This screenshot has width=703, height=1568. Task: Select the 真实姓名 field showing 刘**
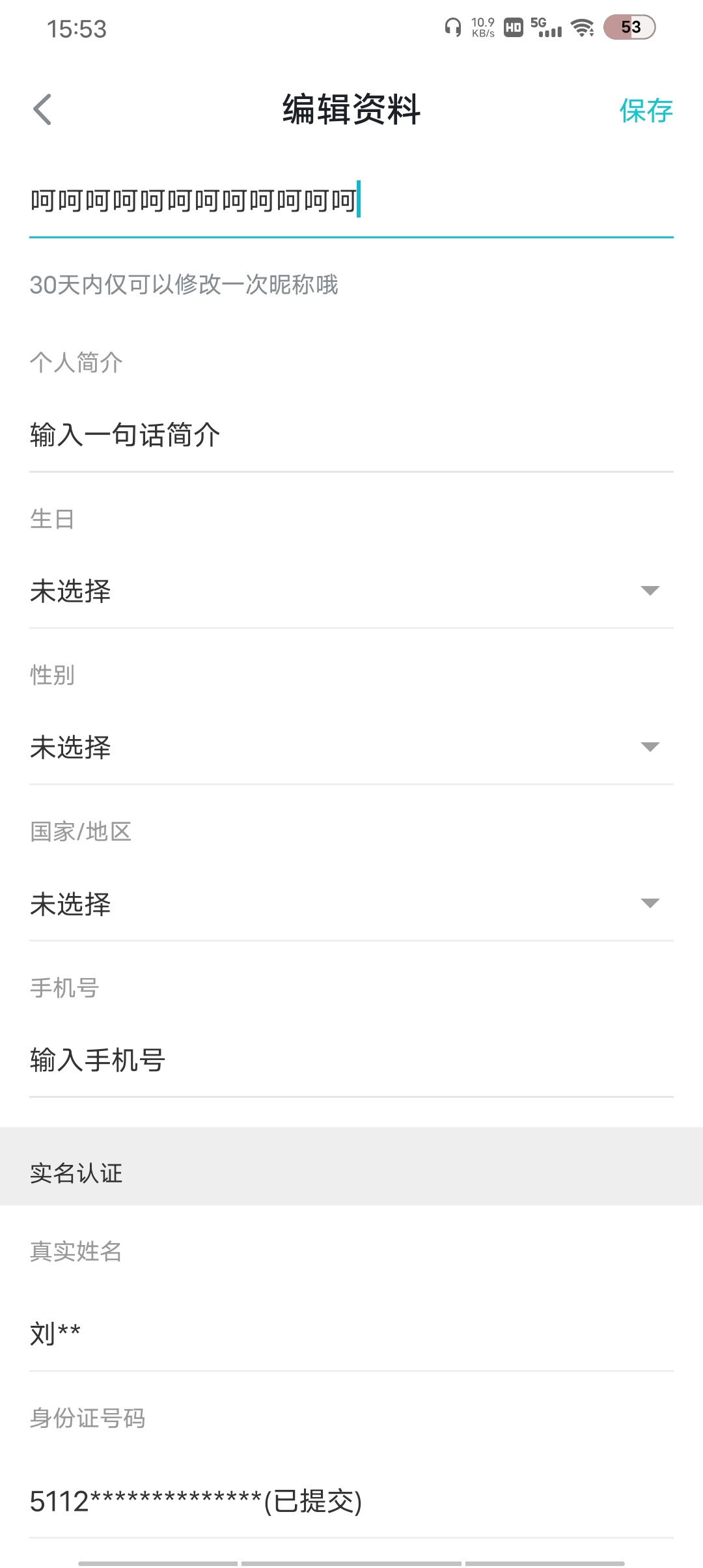pyautogui.click(x=351, y=1334)
